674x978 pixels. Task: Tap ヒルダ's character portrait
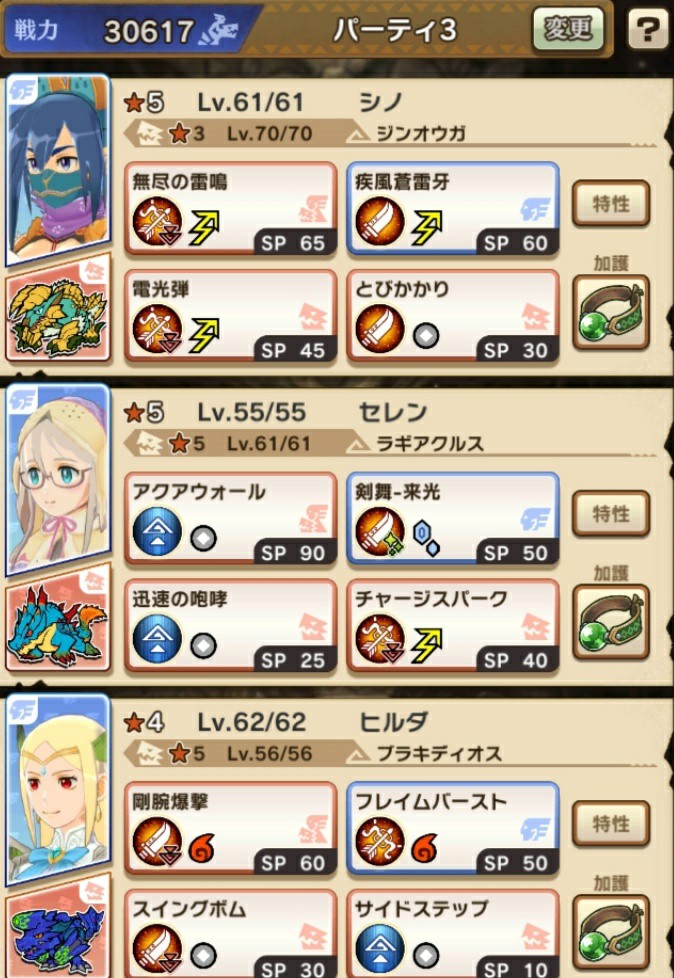59,789
